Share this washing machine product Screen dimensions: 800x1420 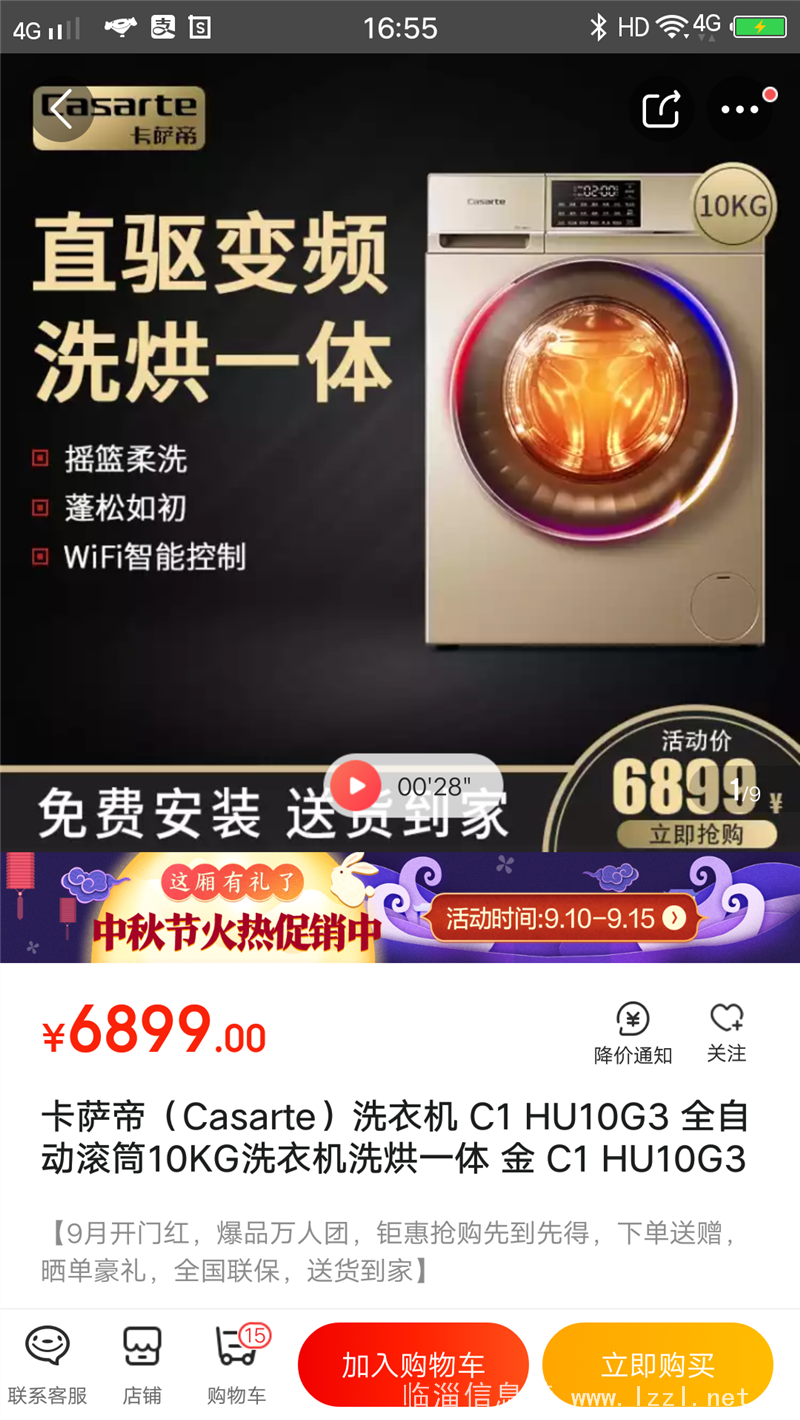click(x=661, y=109)
